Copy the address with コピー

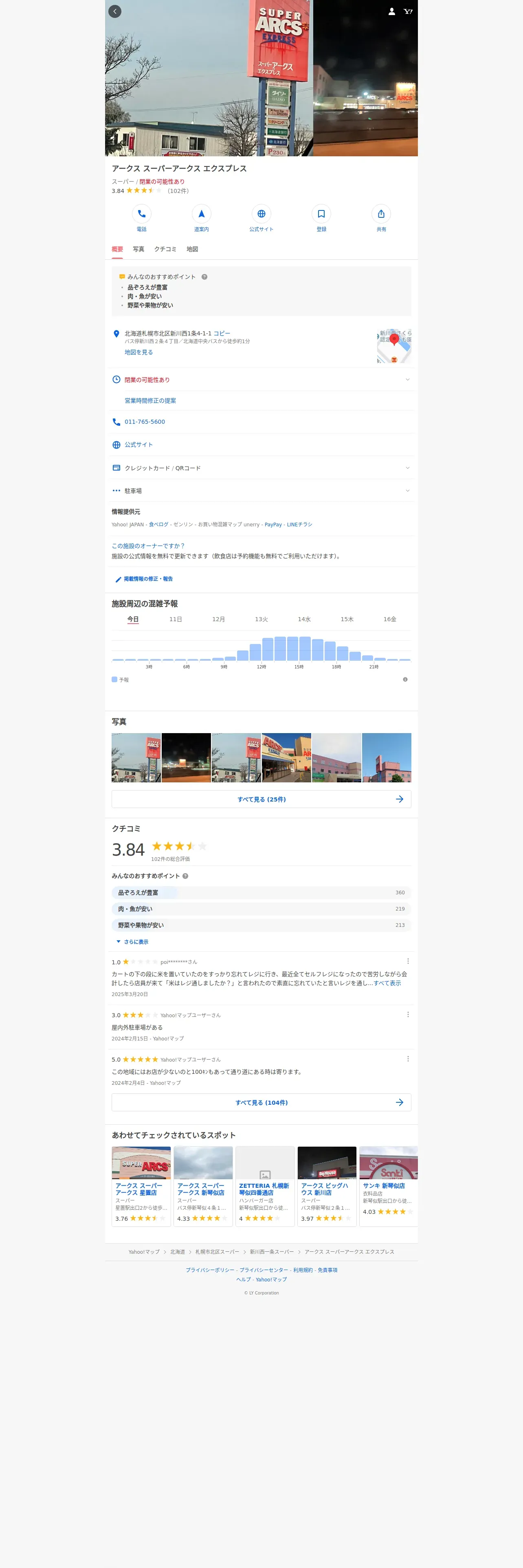pos(222,333)
